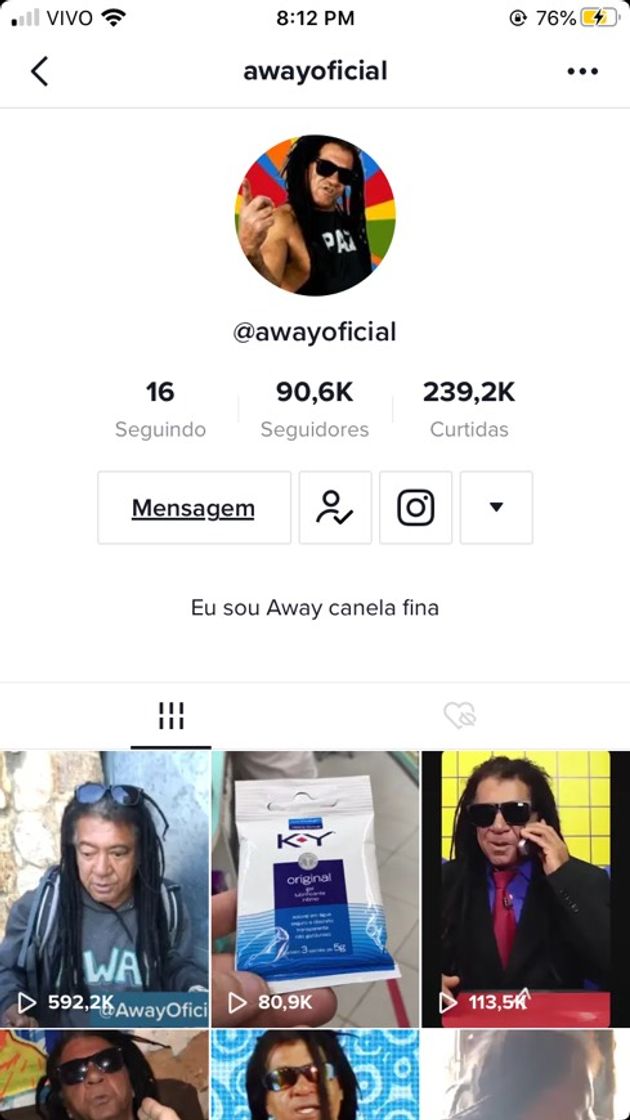630x1120 pixels.
Task: Open the linked Instagram profile
Action: coord(416,508)
